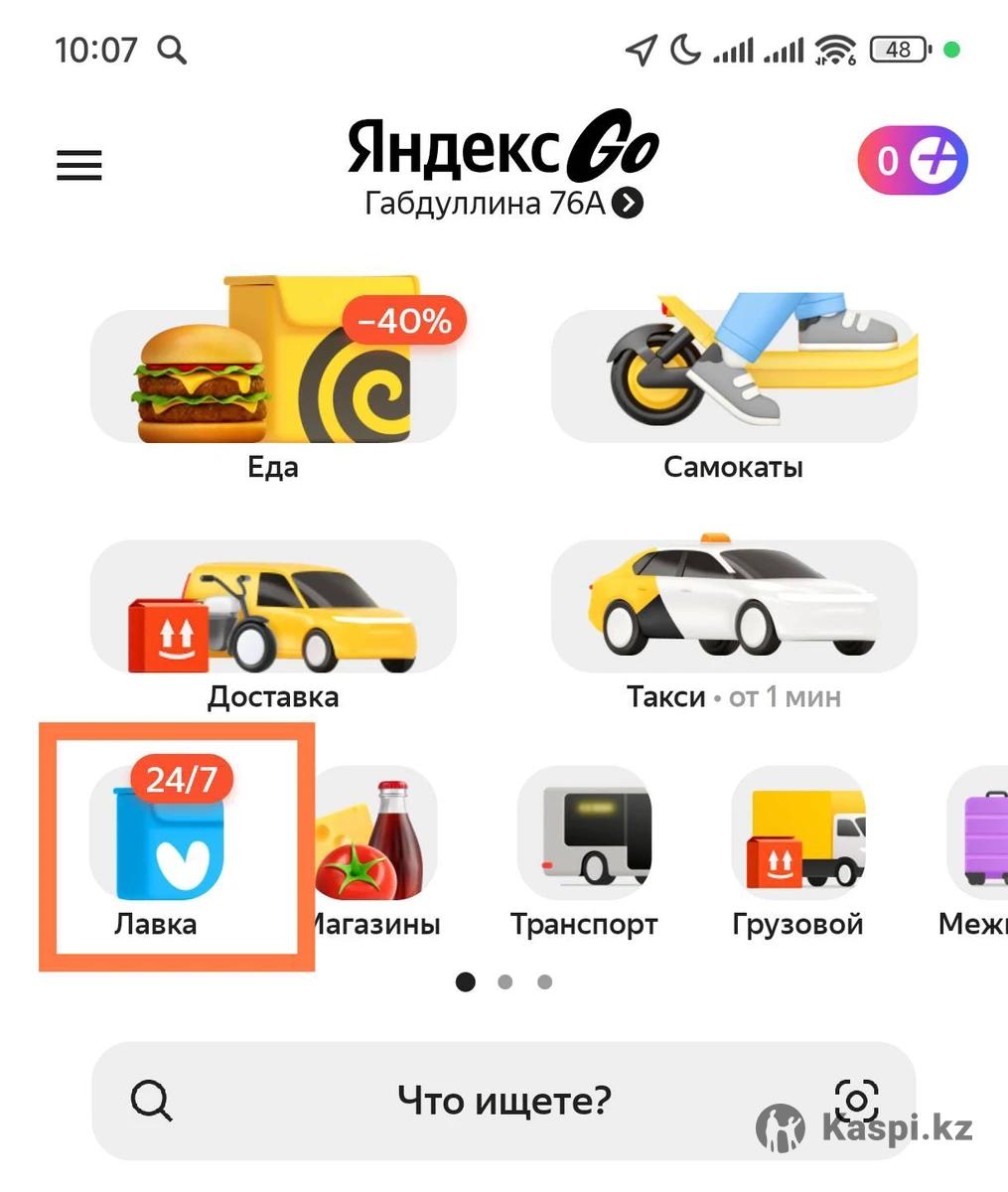Open the Транспорт public transport tile
This screenshot has width=1008, height=1192.
click(x=584, y=844)
